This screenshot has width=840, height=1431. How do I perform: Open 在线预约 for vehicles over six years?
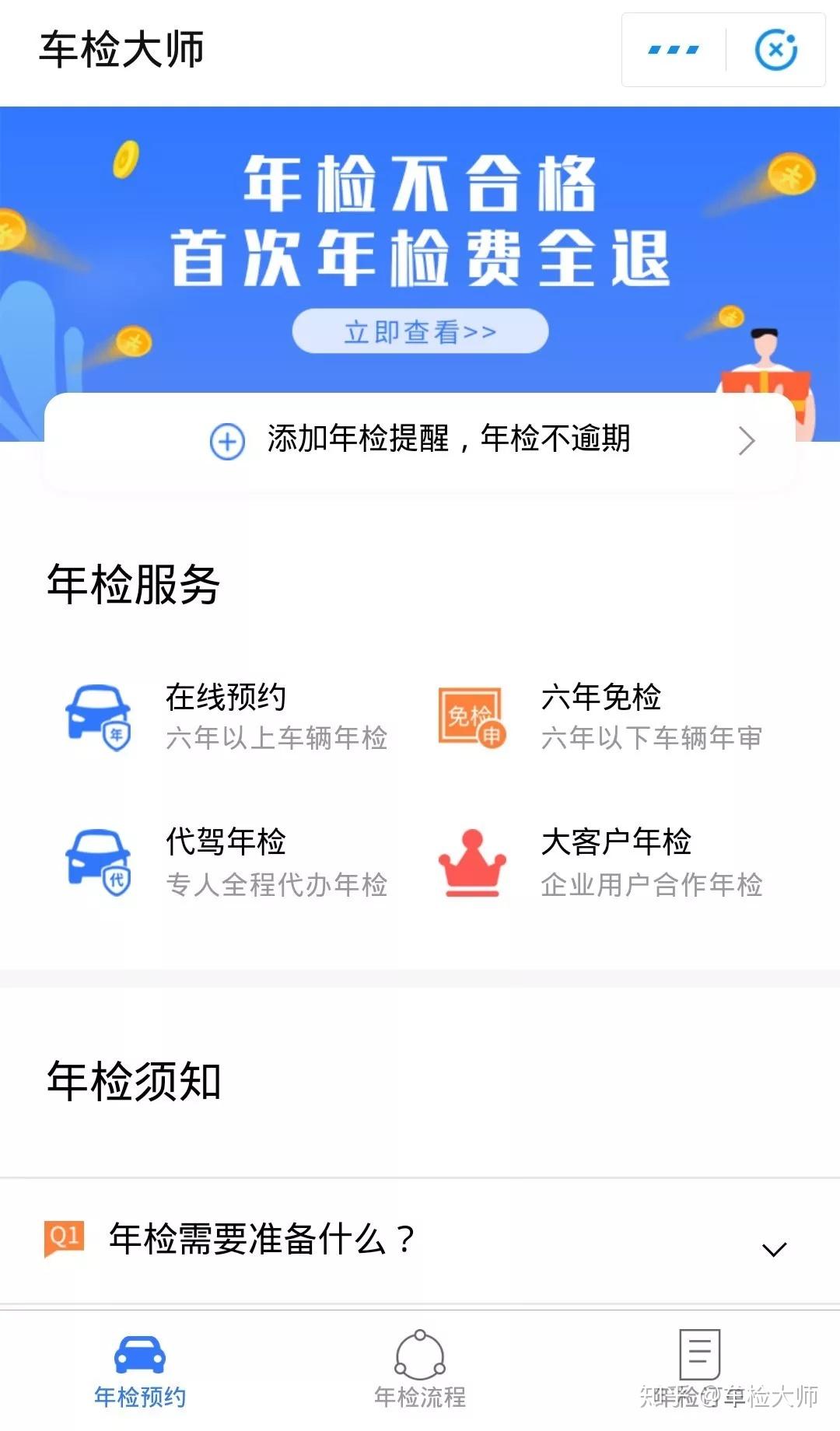coord(226,715)
